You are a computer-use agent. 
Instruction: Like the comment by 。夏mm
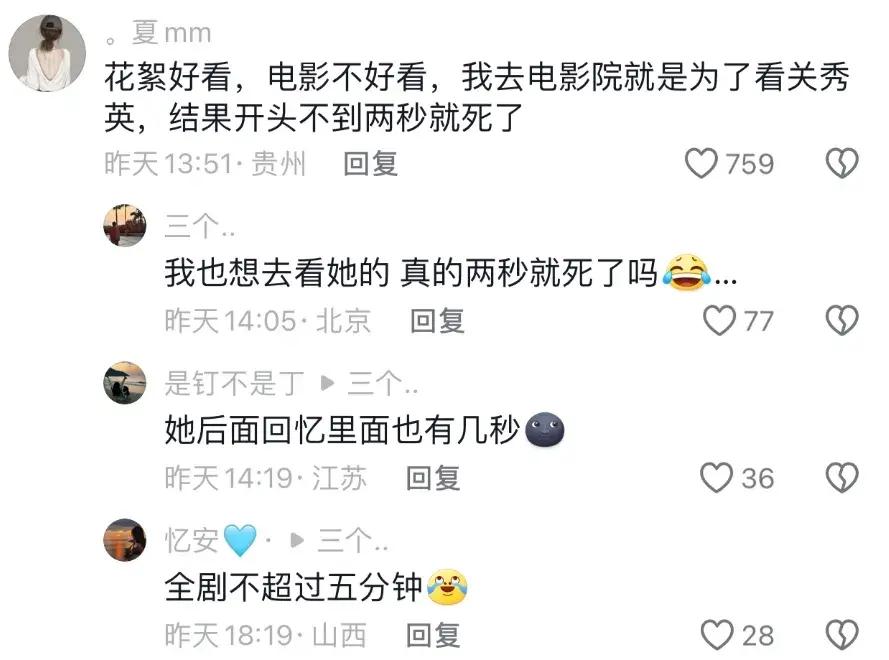(x=702, y=163)
